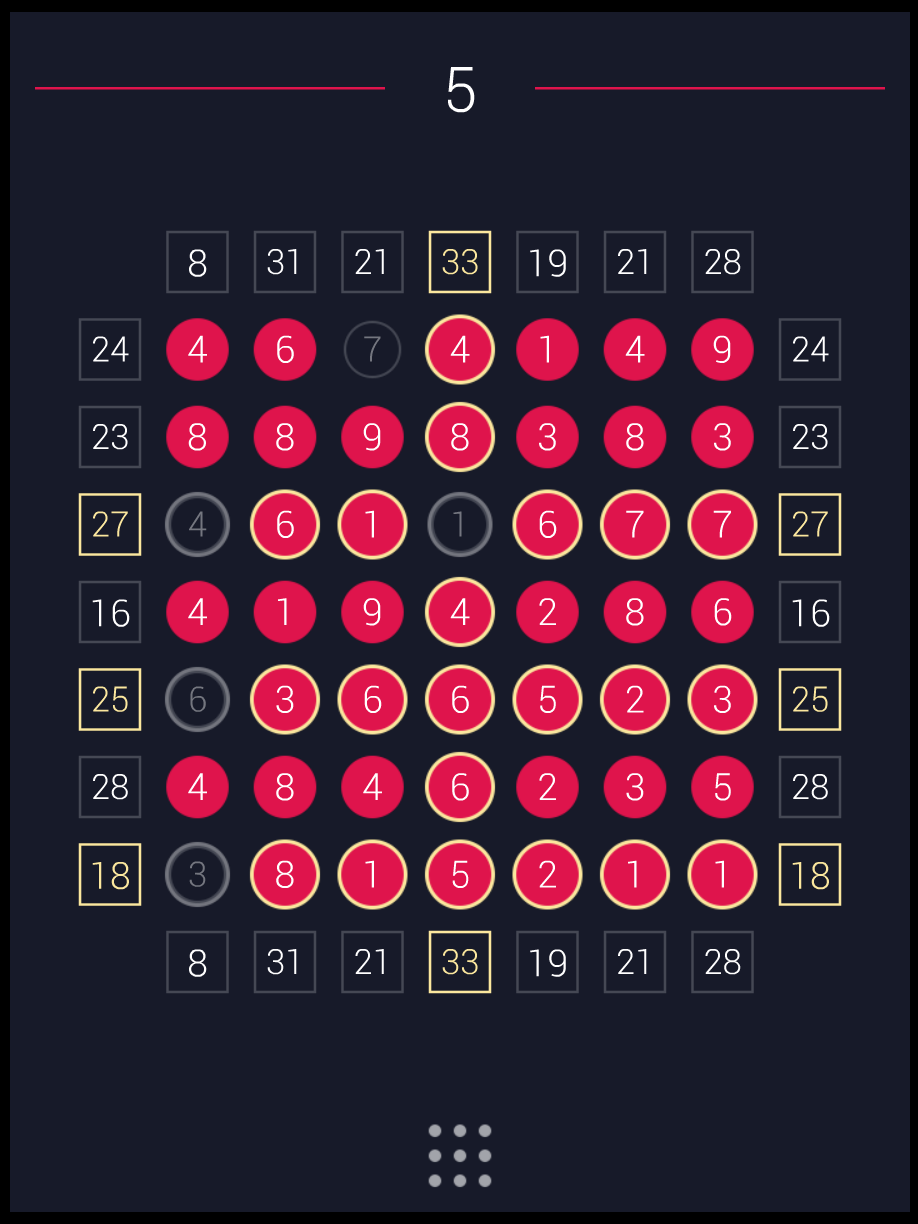Image resolution: width=918 pixels, height=1224 pixels.
Task: Toggle the 6 circle in the 28-sum row
Action: pyautogui.click(x=460, y=787)
